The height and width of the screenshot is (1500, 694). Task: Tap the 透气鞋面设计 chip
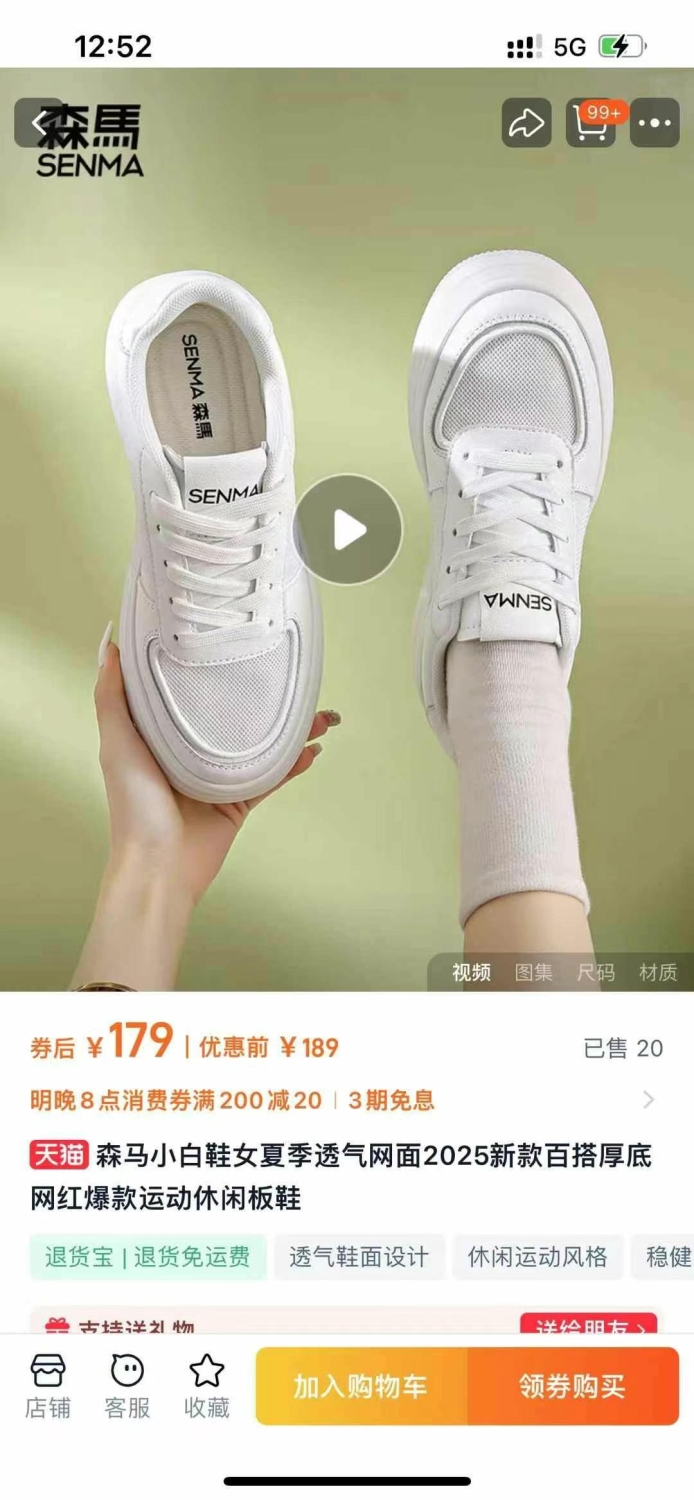(359, 1257)
